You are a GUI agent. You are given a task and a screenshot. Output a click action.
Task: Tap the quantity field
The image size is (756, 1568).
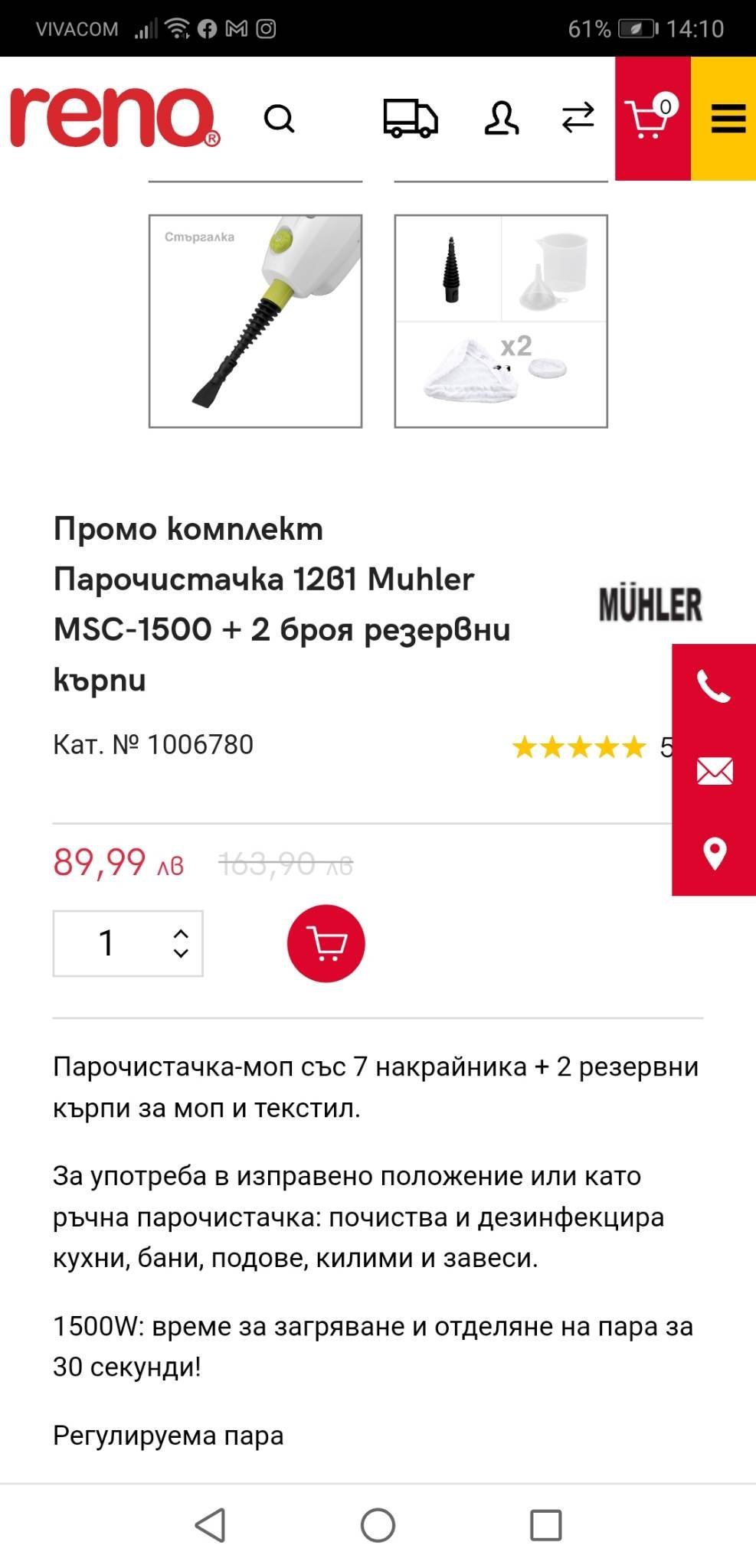[107, 943]
